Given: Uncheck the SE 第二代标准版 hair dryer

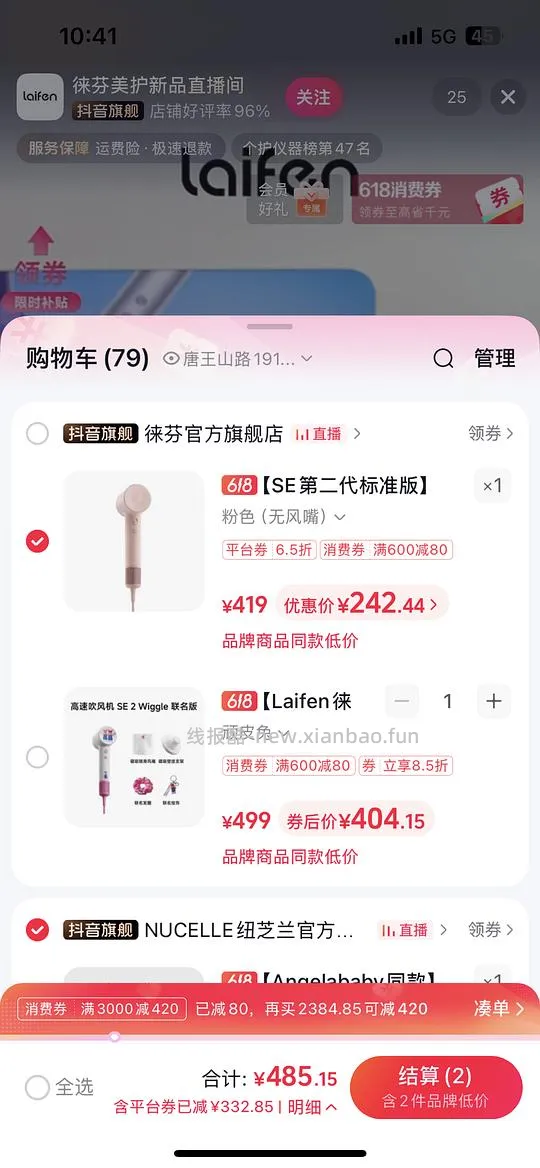Looking at the screenshot, I should tap(37, 542).
